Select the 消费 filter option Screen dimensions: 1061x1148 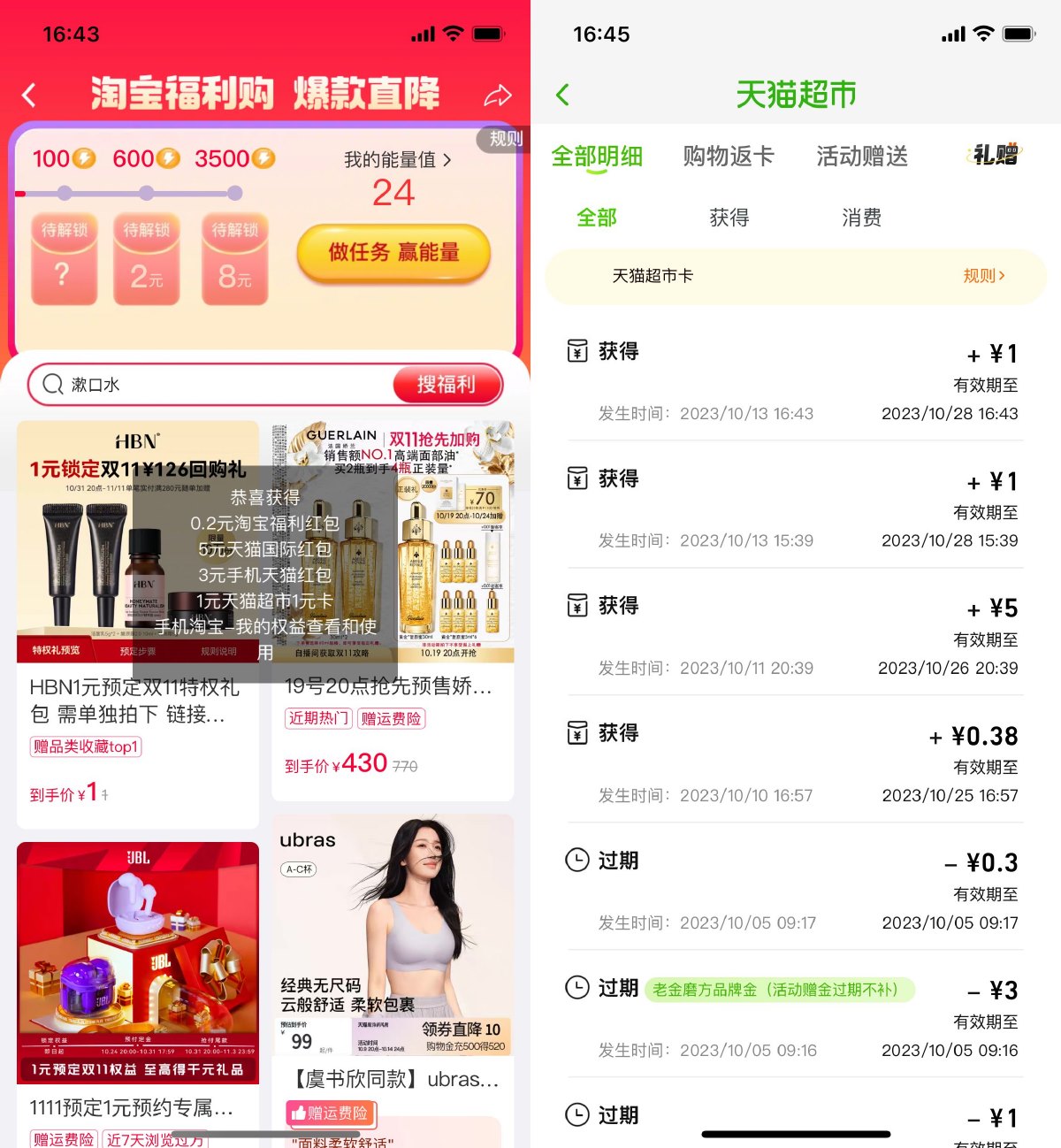pyautogui.click(x=860, y=218)
